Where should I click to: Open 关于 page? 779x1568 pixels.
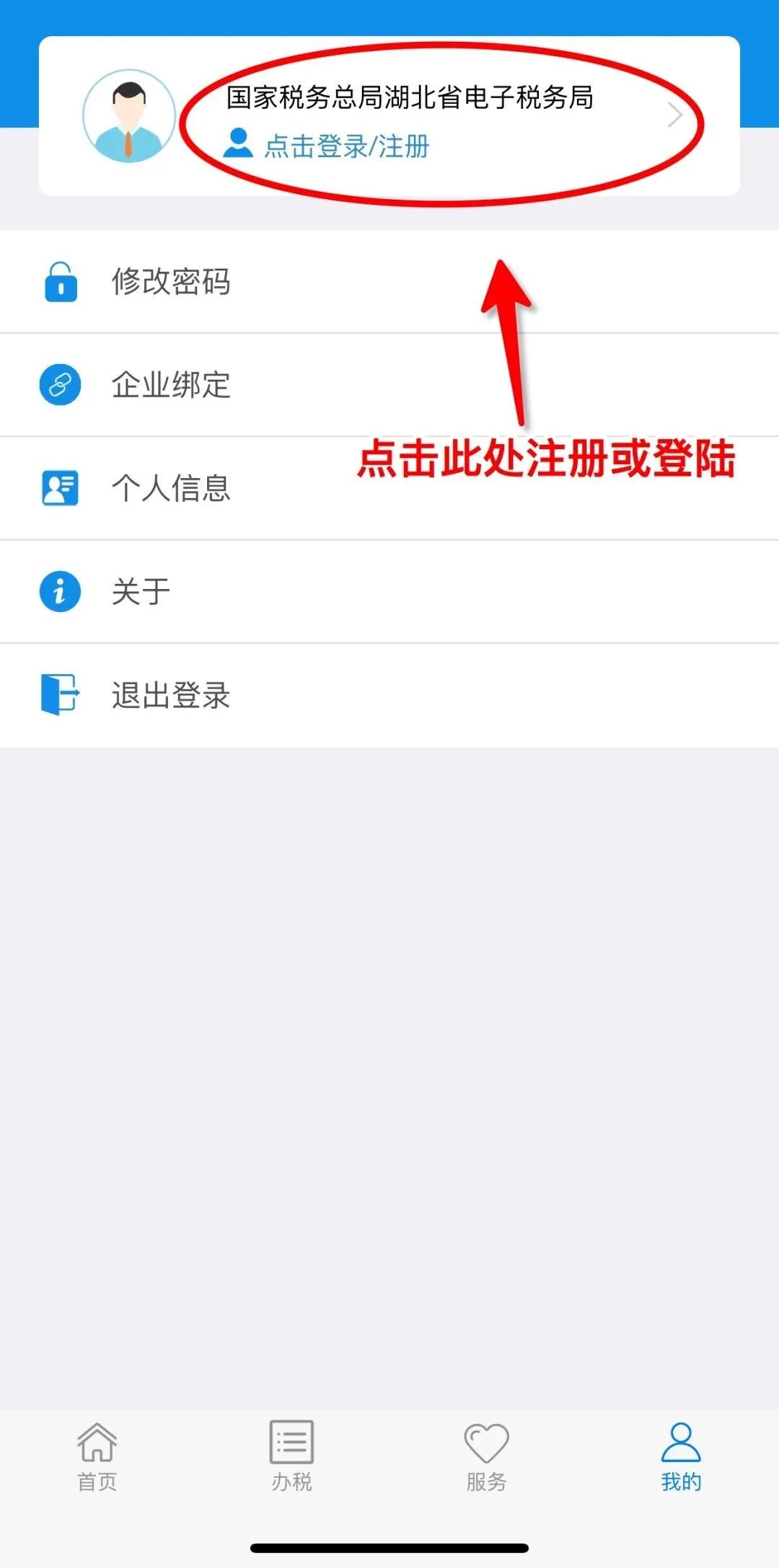point(389,592)
